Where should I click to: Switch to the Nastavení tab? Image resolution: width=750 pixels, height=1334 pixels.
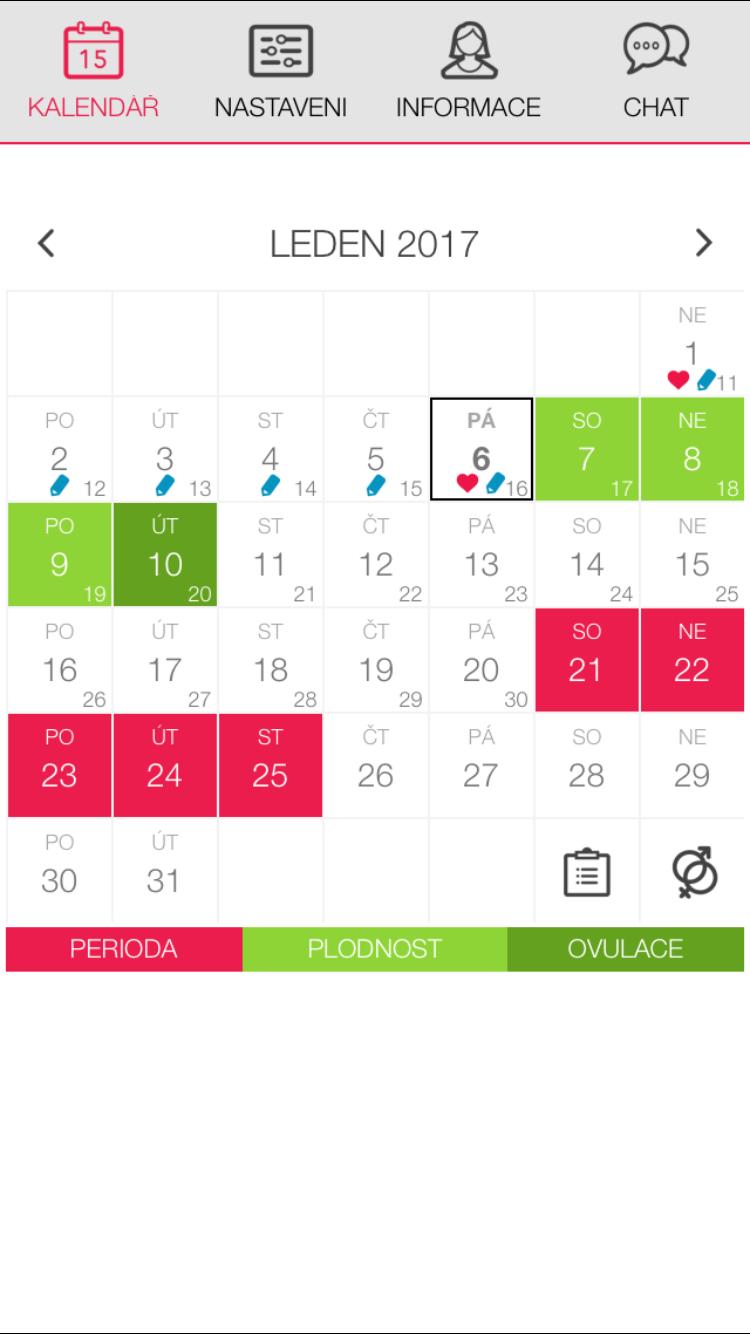pos(280,72)
